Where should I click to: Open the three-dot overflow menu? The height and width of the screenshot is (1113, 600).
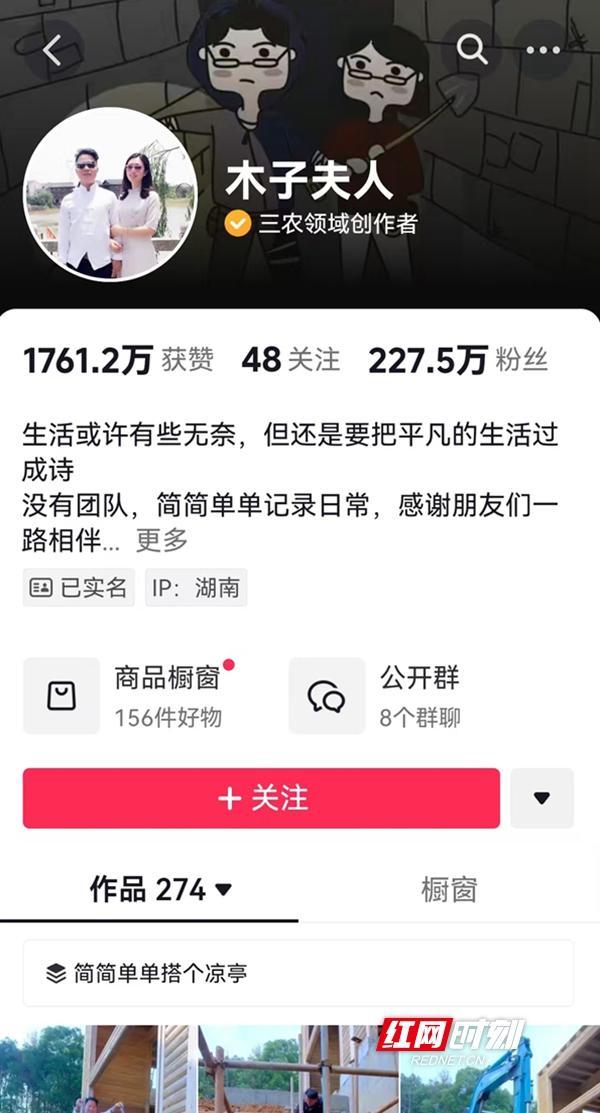[543, 50]
